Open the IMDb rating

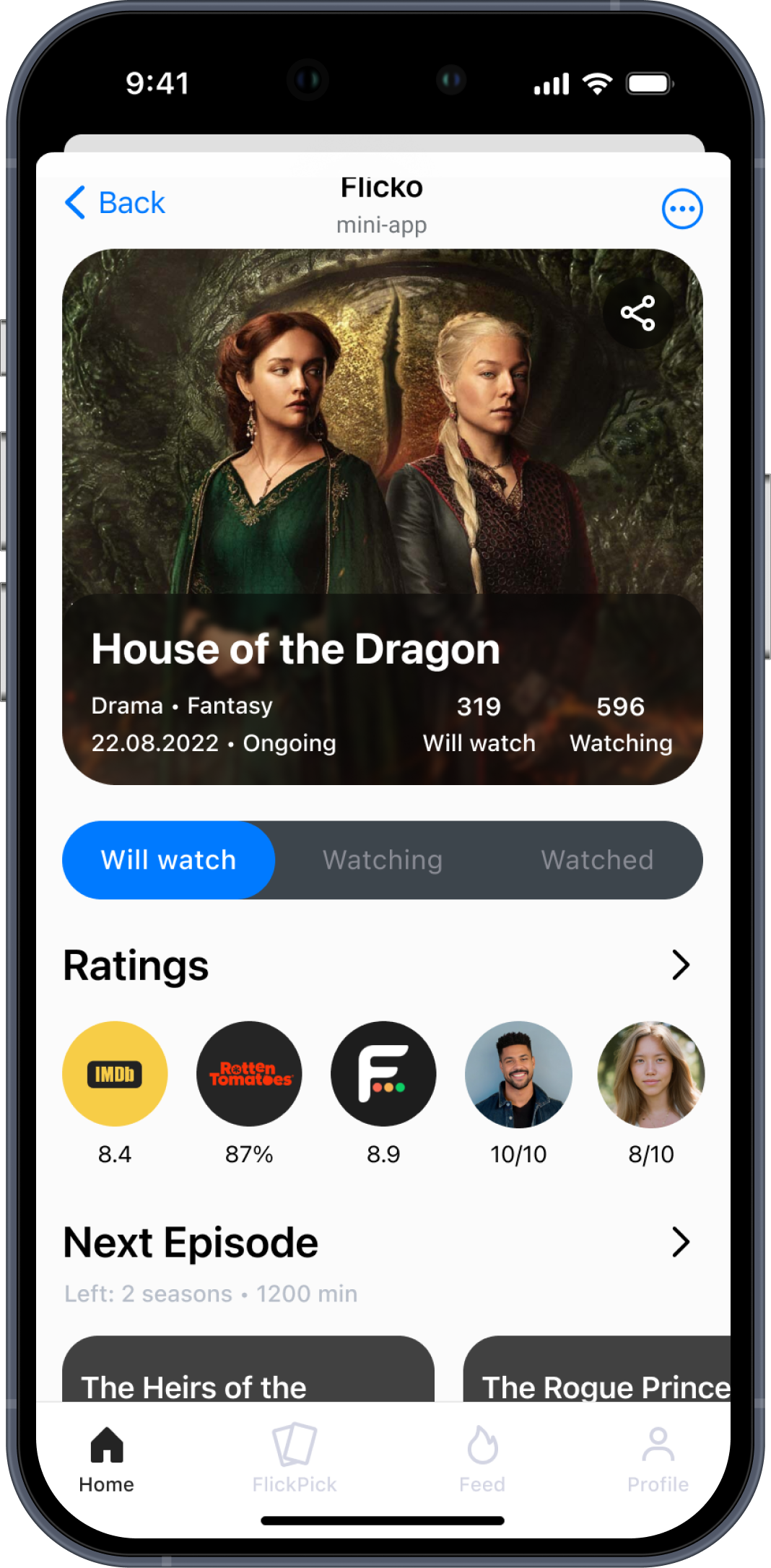click(115, 1074)
